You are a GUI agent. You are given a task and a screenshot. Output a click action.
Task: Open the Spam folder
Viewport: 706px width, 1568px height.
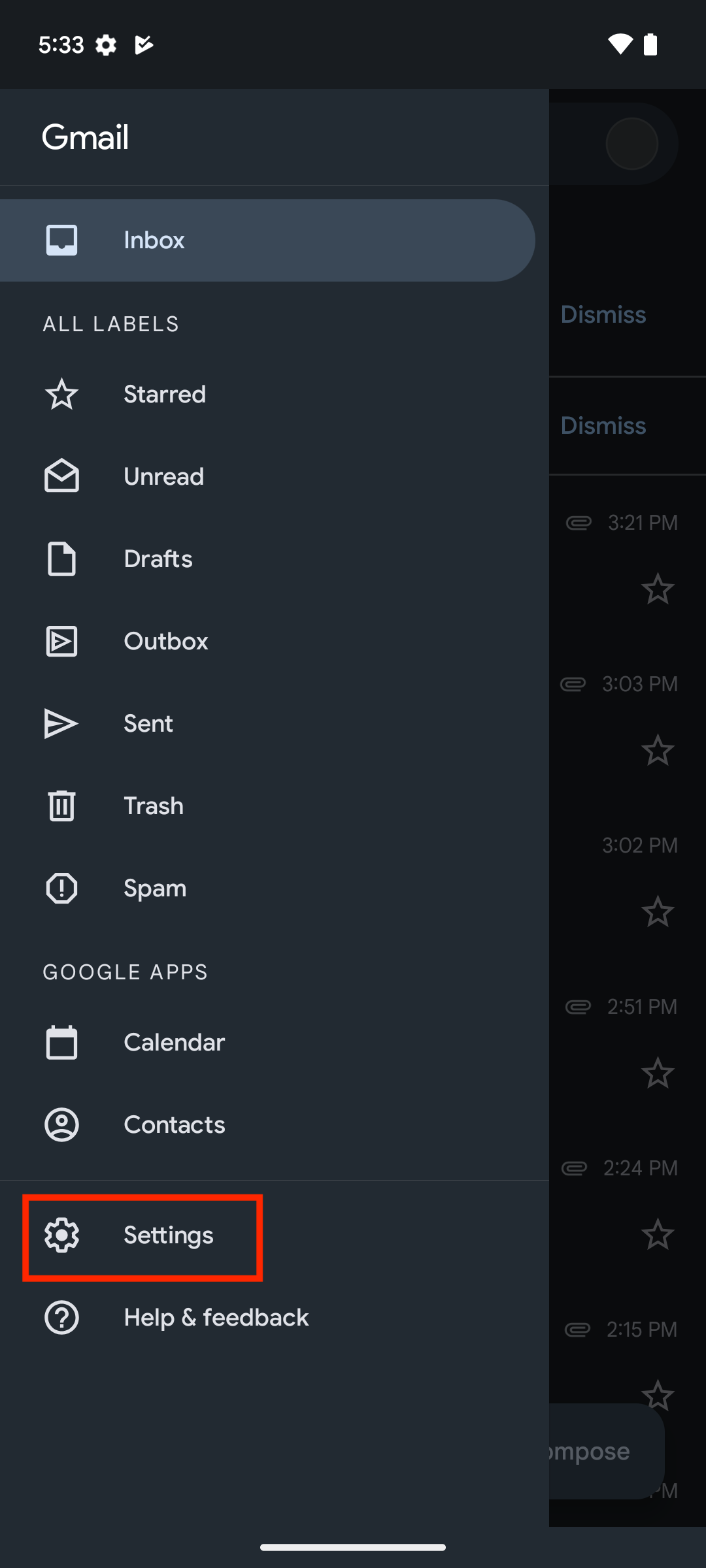pyautogui.click(x=275, y=889)
